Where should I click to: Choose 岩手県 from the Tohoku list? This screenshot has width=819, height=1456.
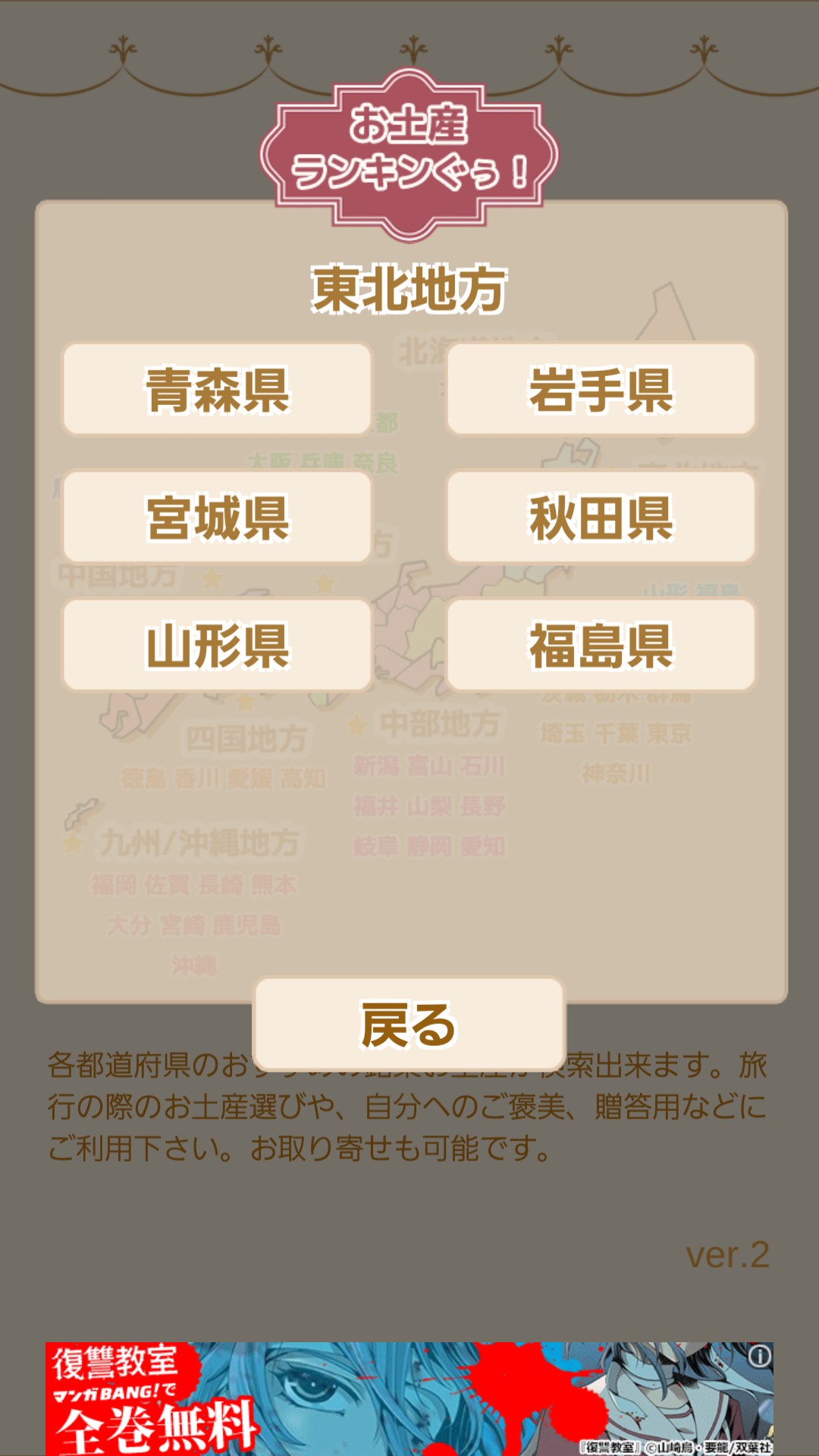pos(601,390)
